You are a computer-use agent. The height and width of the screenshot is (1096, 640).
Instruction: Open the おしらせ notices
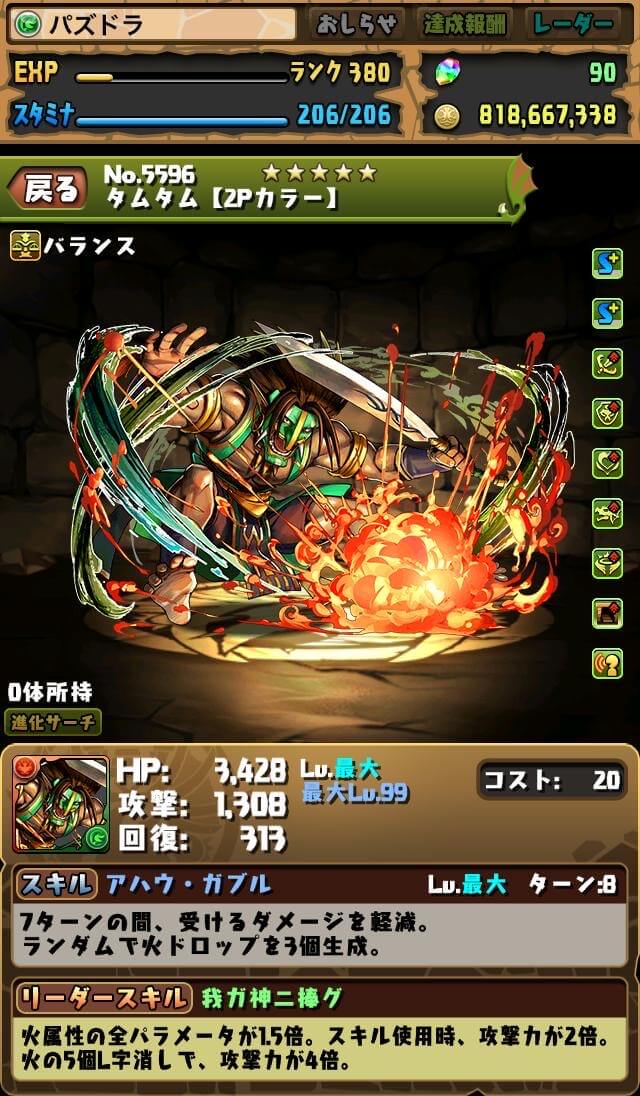357,24
